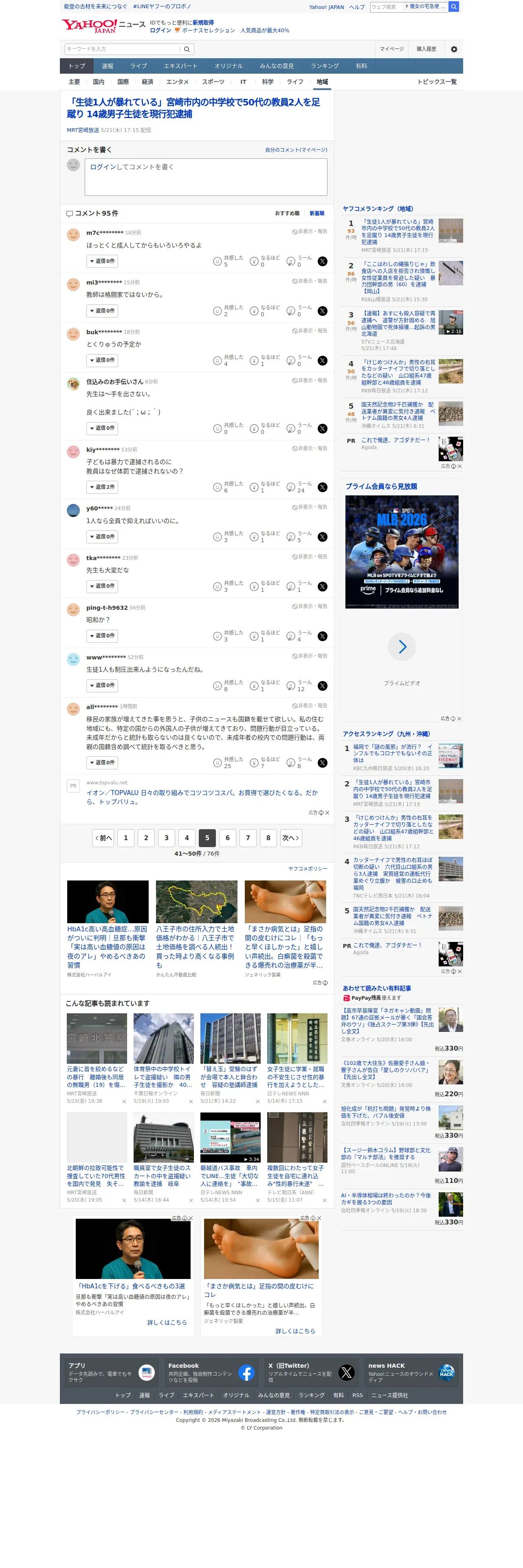Open 購入履歴 link
The height and width of the screenshot is (1568, 523).
(x=426, y=49)
